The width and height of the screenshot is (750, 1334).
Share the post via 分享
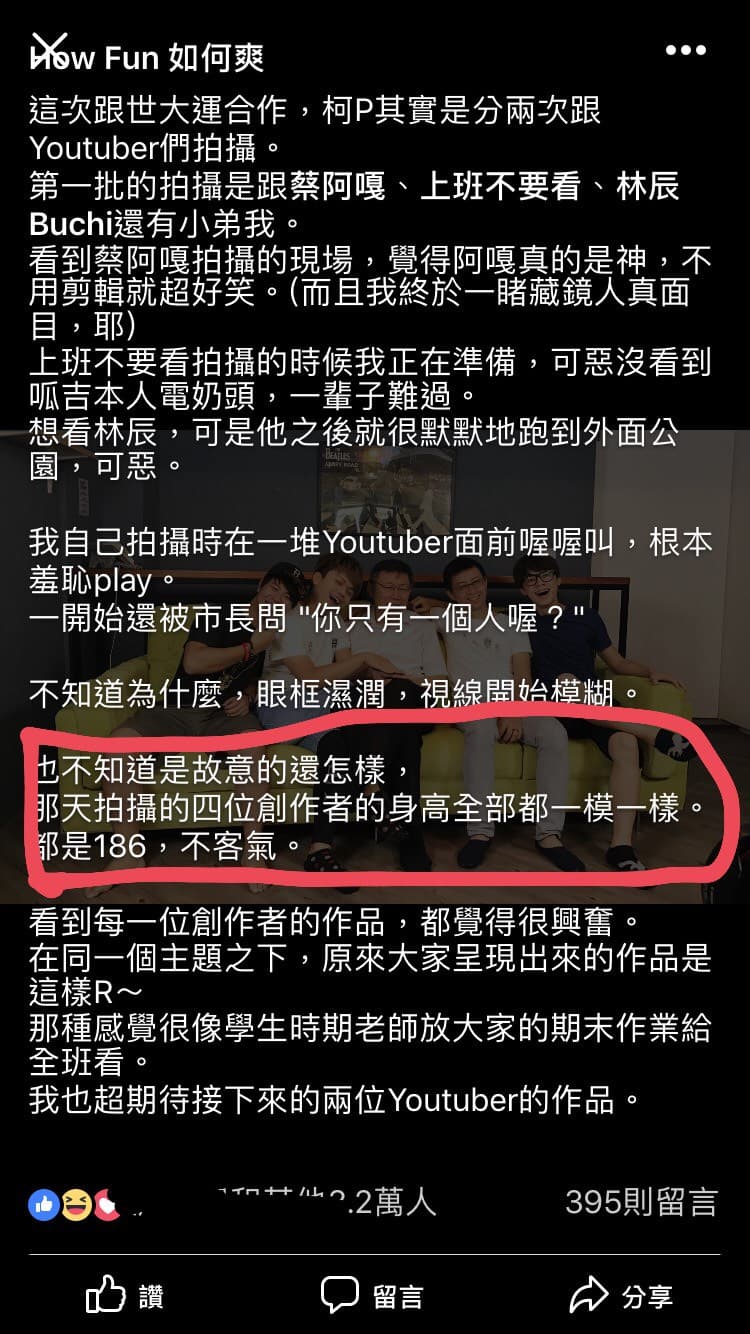[x=620, y=1296]
